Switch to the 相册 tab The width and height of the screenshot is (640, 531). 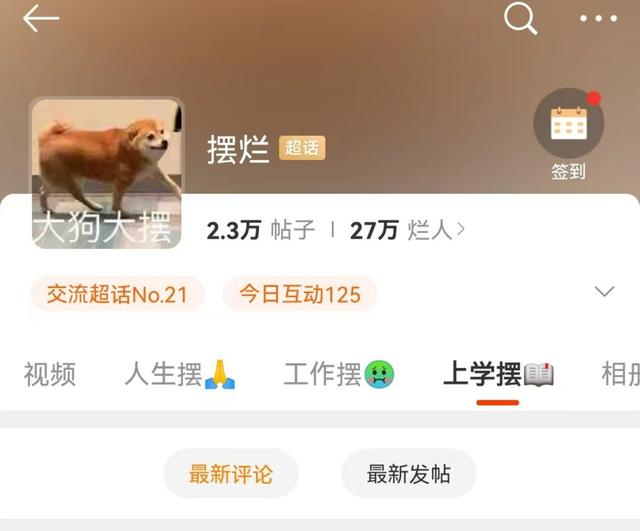coord(619,375)
